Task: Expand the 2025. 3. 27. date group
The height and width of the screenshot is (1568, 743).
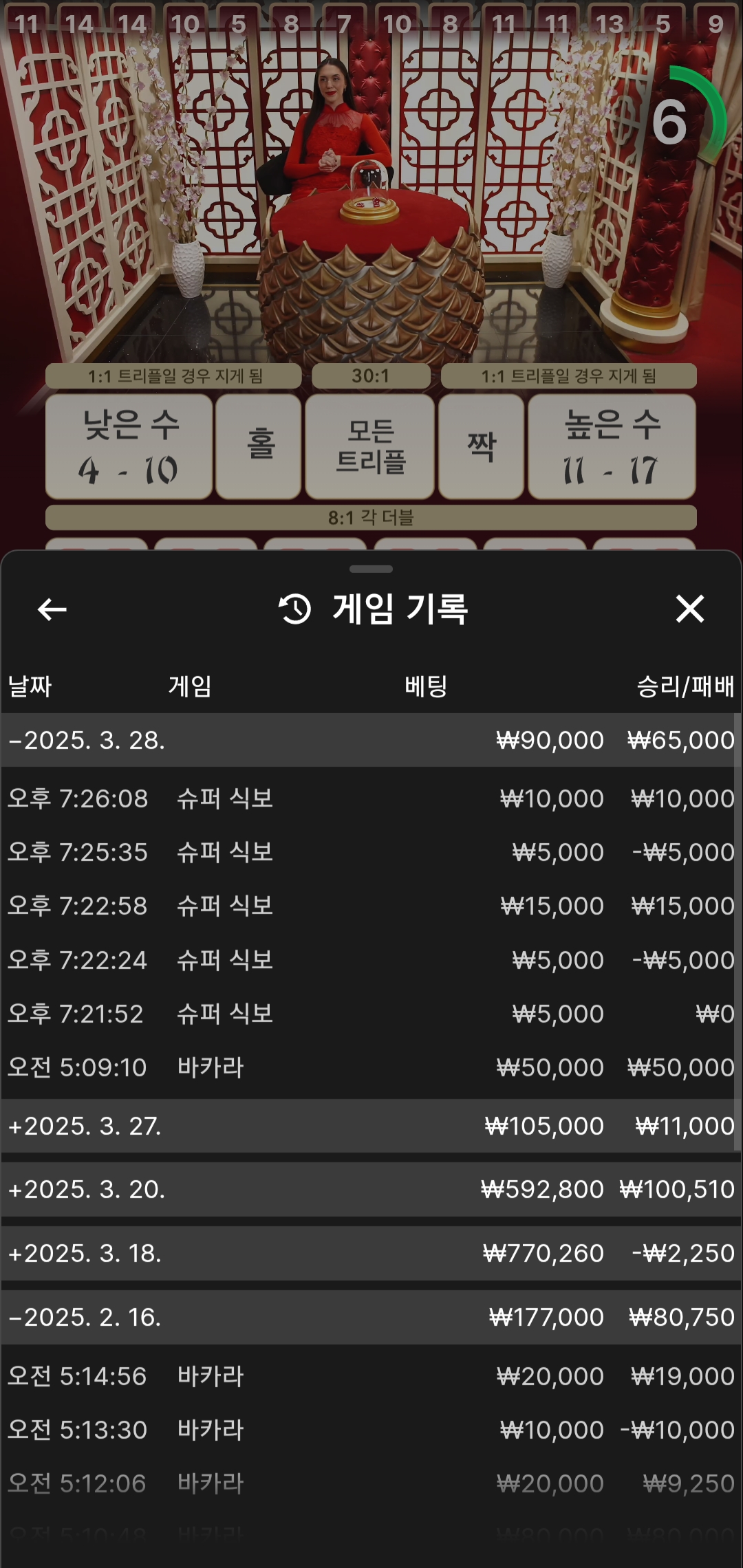Action: 370,1126
